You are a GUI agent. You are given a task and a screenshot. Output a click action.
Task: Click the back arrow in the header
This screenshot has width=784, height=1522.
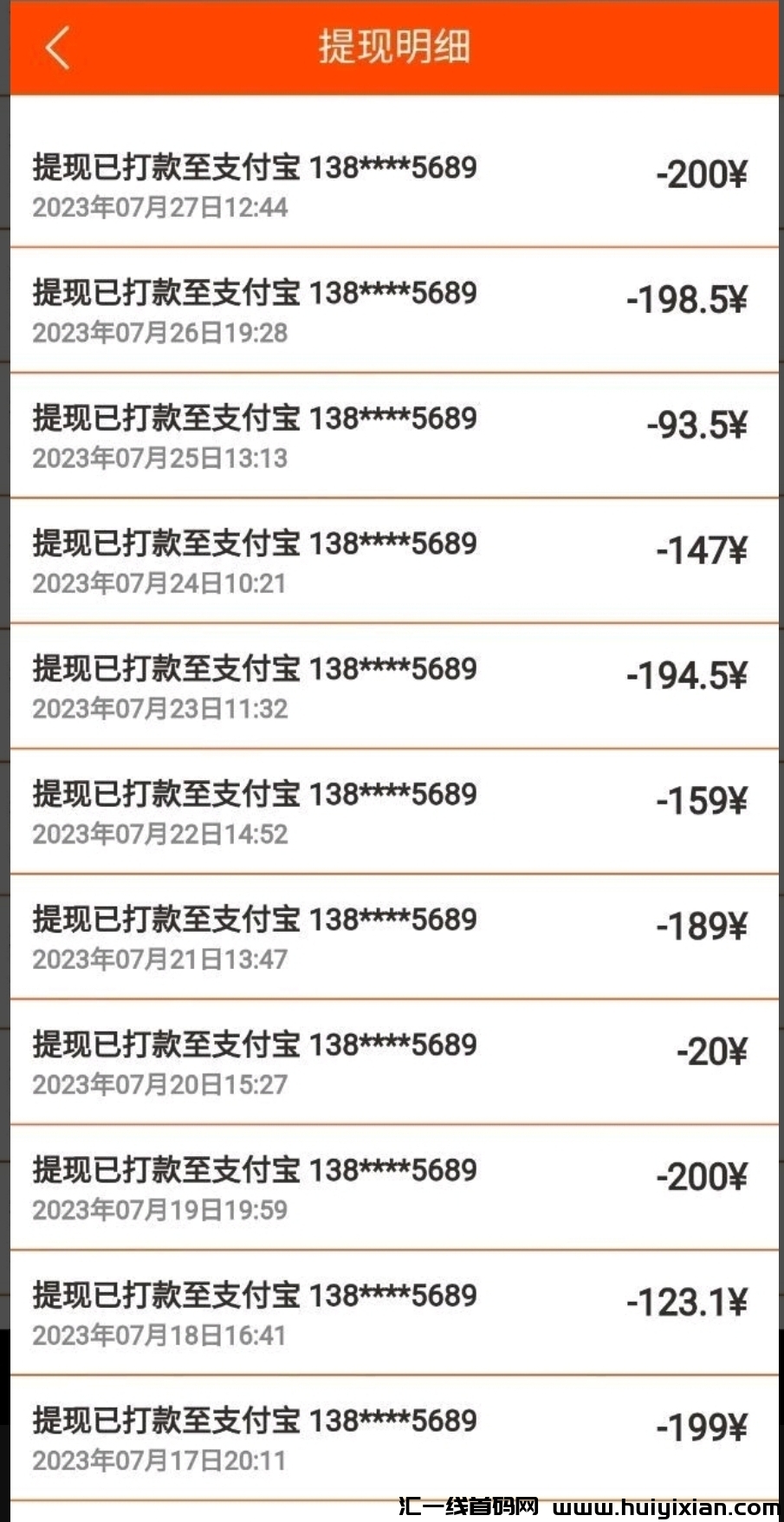56,49
